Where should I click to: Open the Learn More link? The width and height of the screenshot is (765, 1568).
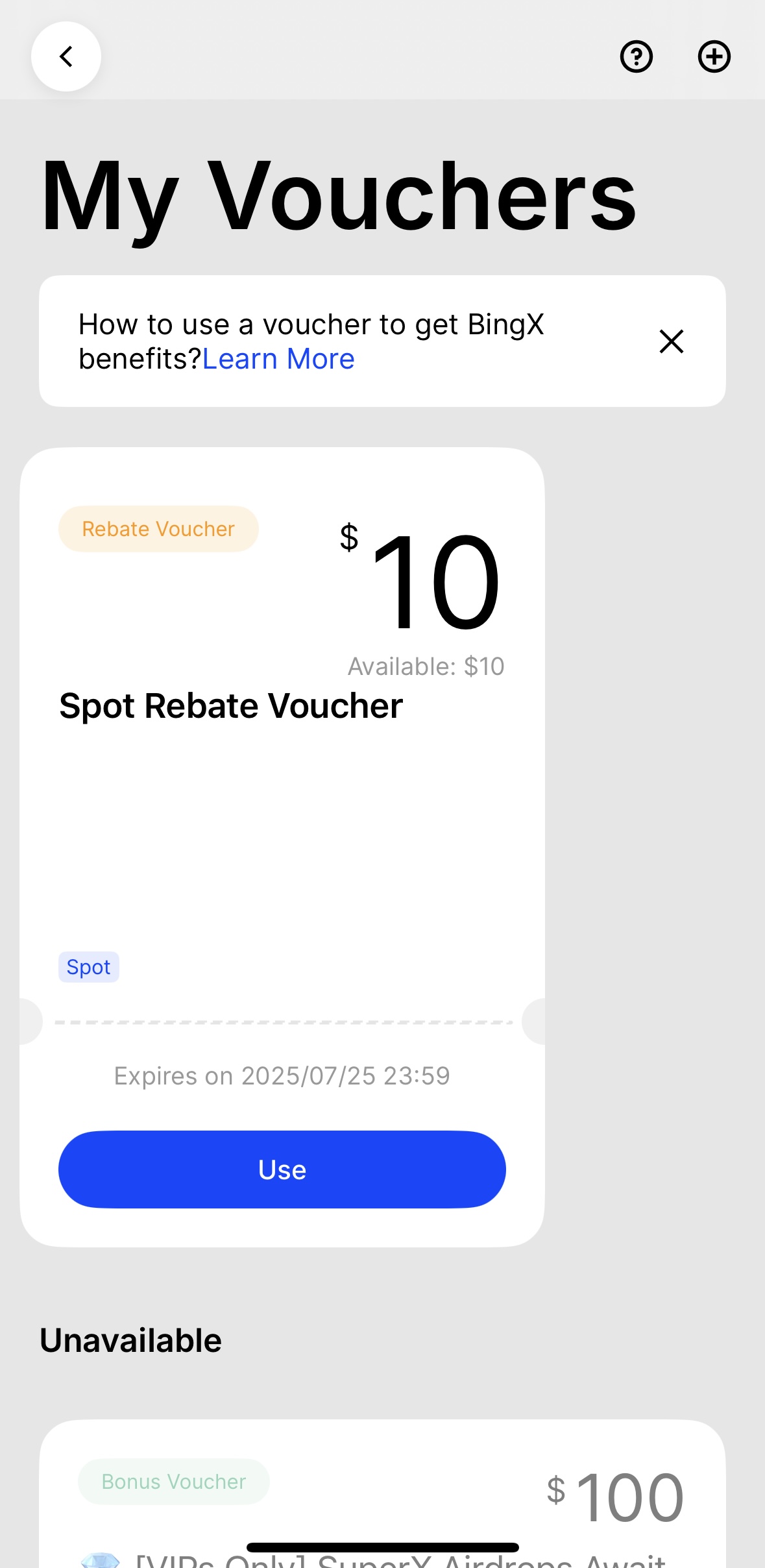(278, 358)
